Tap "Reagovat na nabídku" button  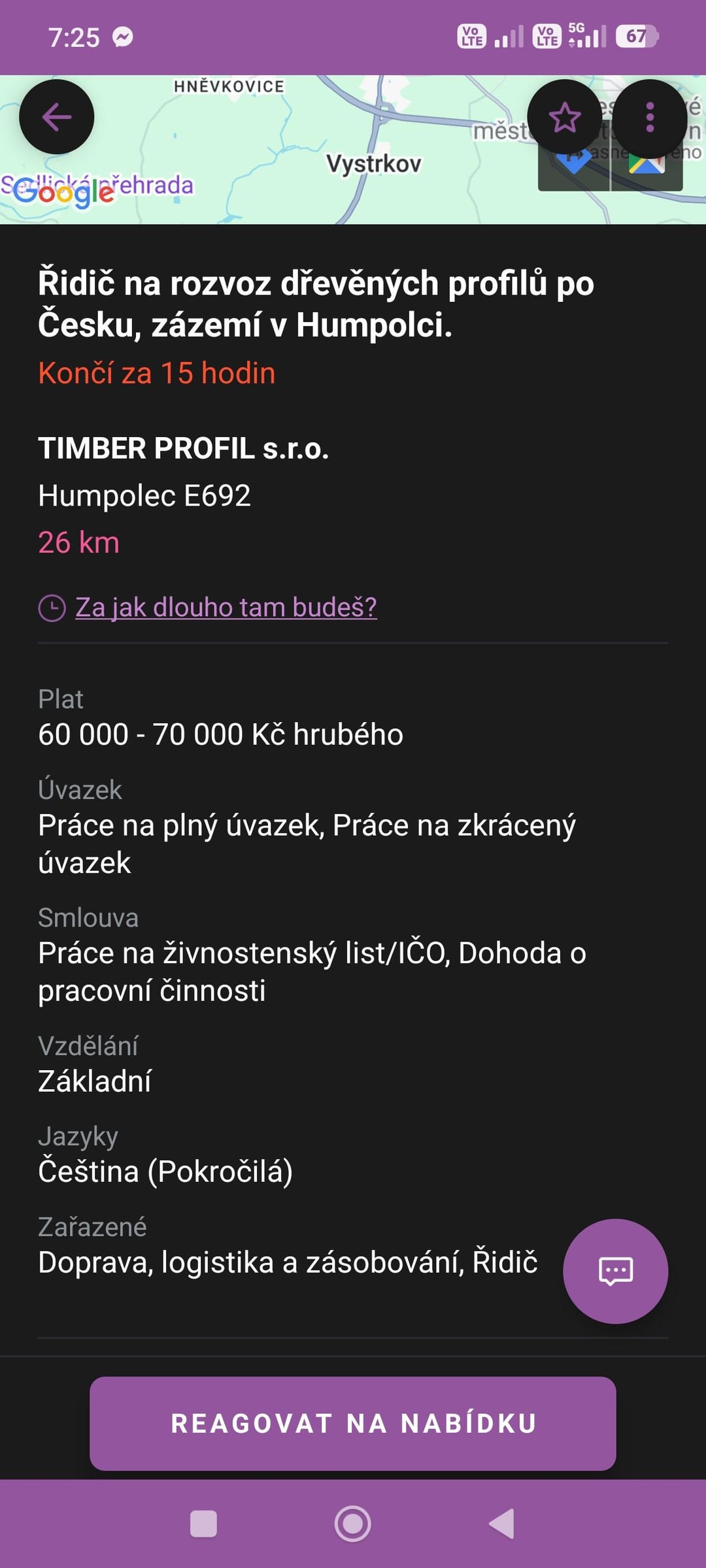coord(353,1424)
